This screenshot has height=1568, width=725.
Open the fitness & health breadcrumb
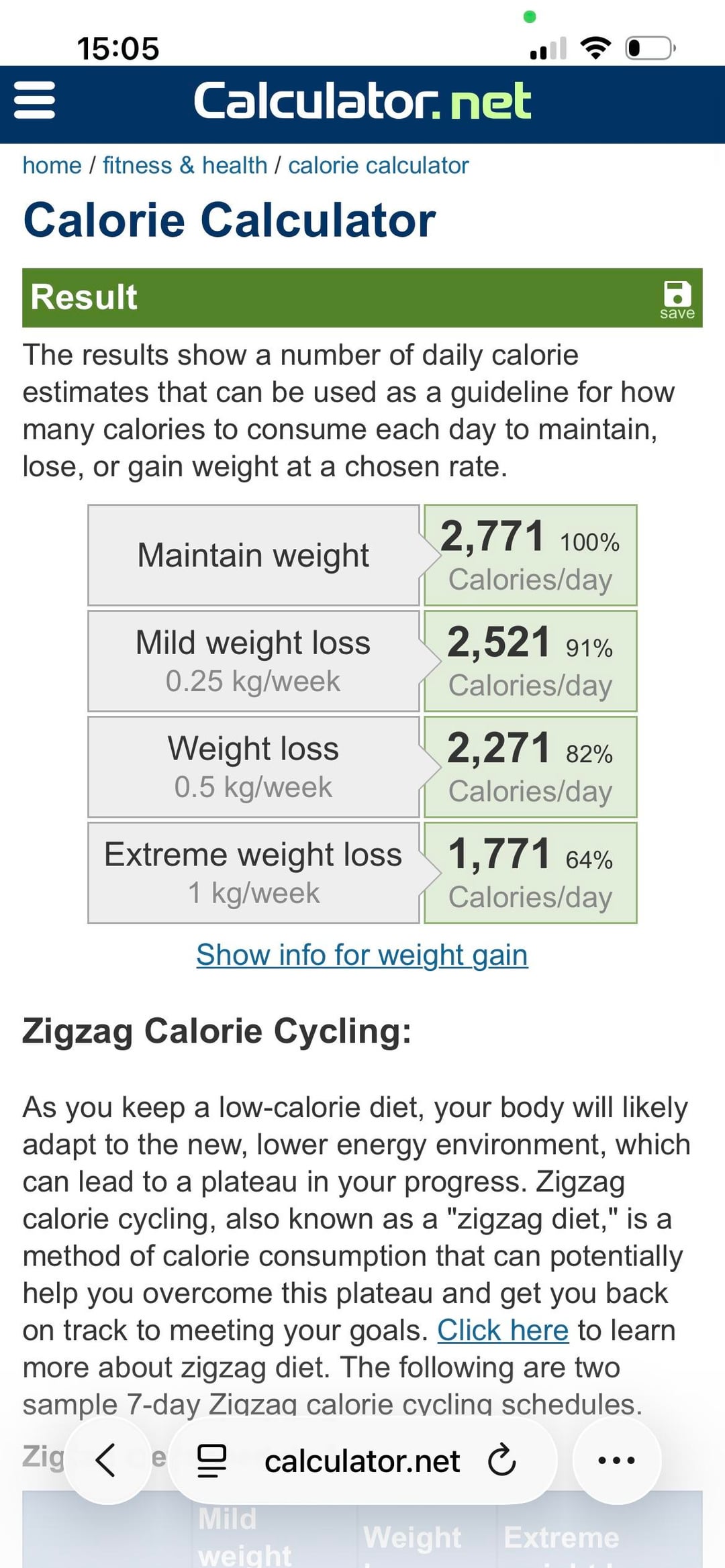point(185,165)
